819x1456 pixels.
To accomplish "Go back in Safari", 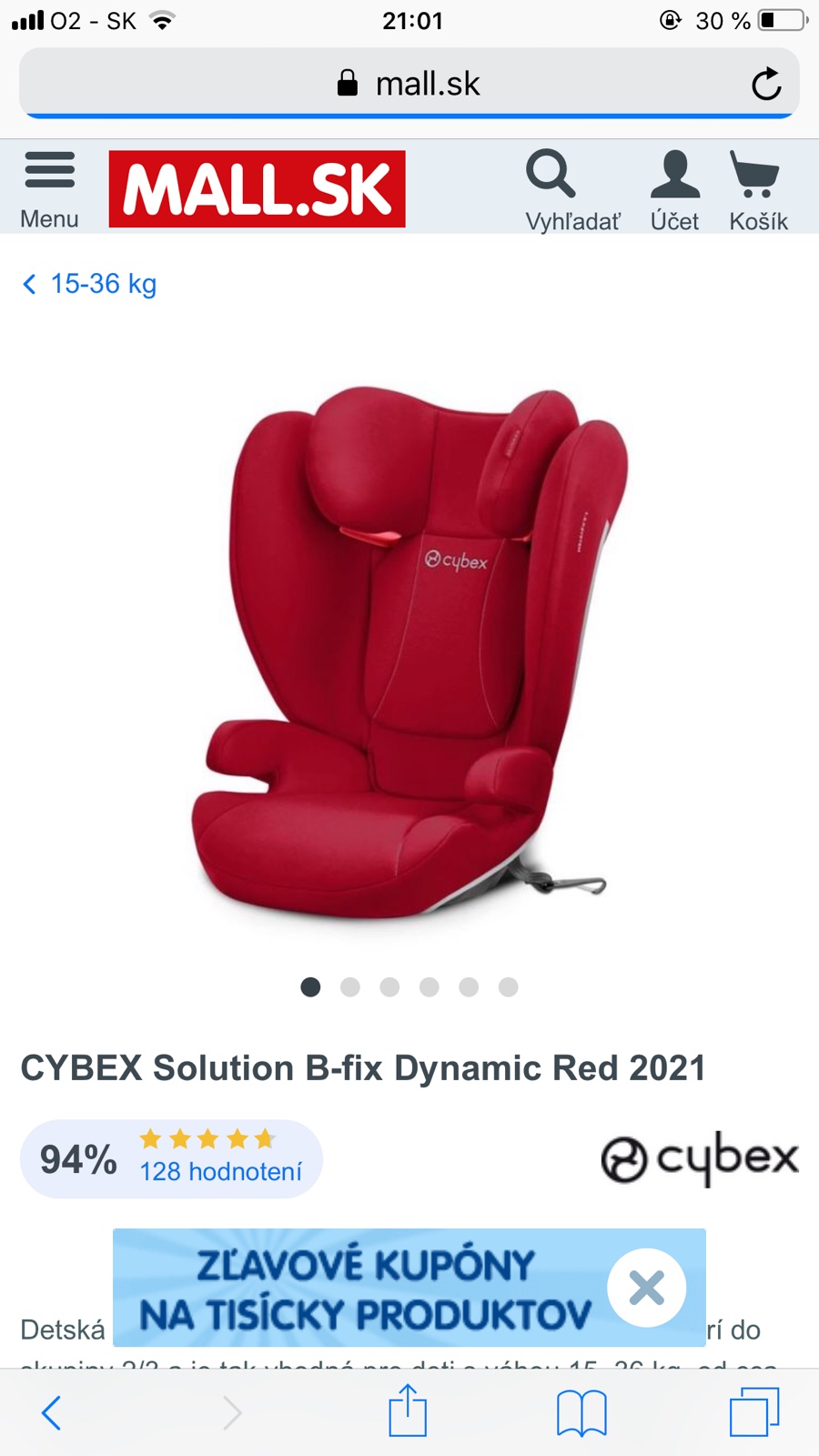I will click(x=52, y=1412).
